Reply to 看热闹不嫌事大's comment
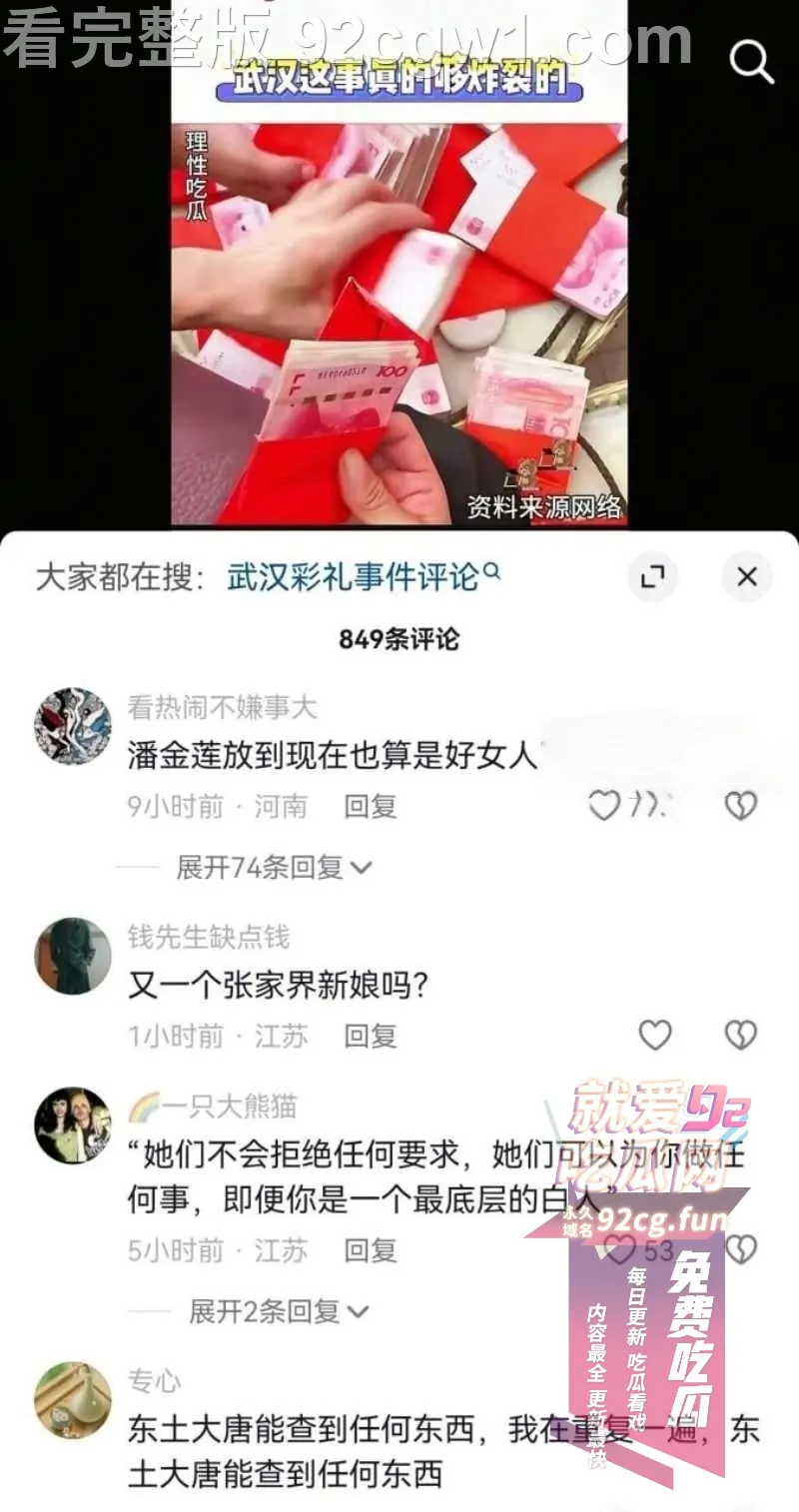The image size is (799, 1512). coord(371,806)
